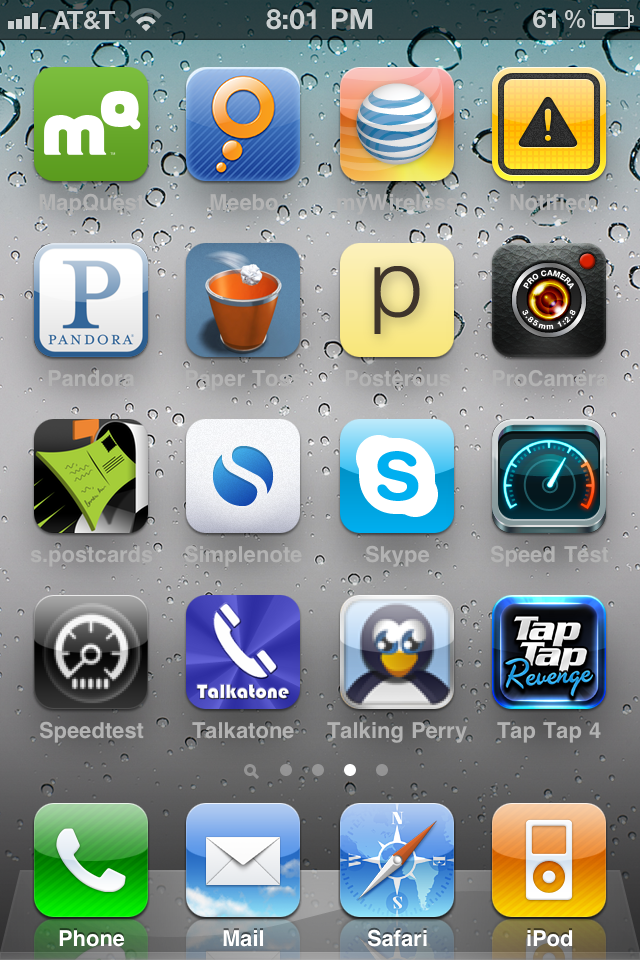Open the Paper Toss game
Viewport: 640px width, 960px height.
243,300
